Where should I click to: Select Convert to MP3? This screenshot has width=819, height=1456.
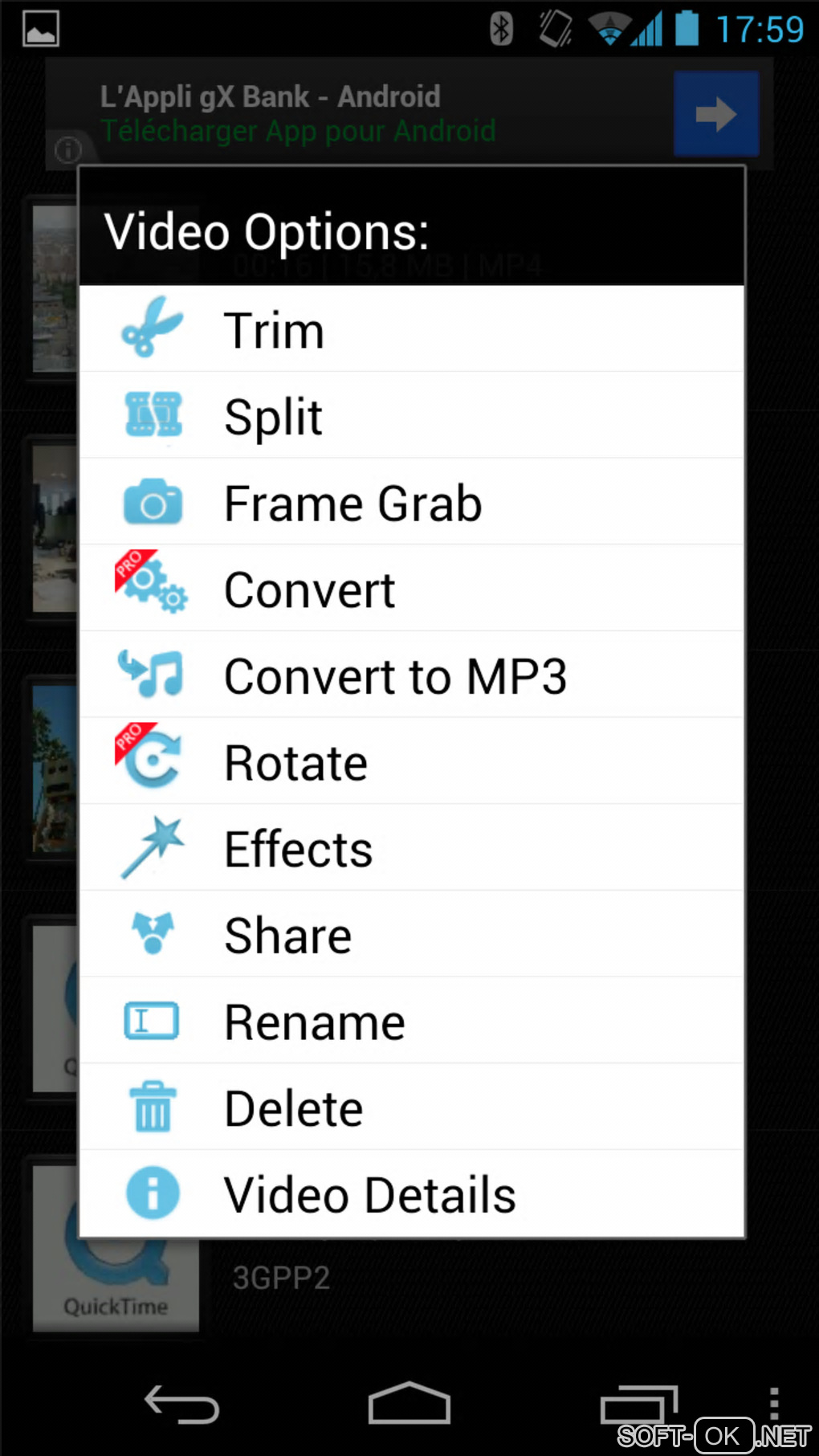411,675
